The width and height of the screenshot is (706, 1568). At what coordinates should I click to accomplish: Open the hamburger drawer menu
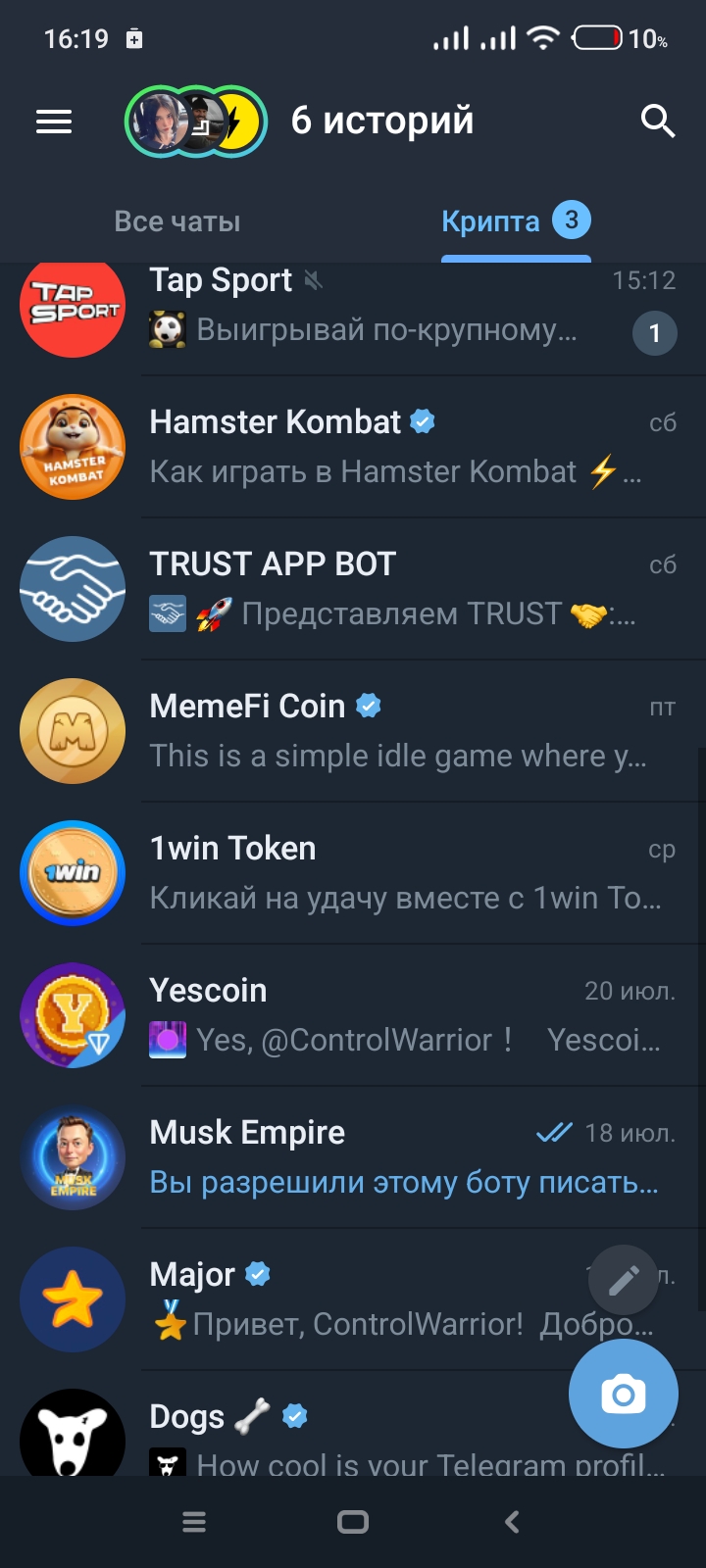coord(54,122)
